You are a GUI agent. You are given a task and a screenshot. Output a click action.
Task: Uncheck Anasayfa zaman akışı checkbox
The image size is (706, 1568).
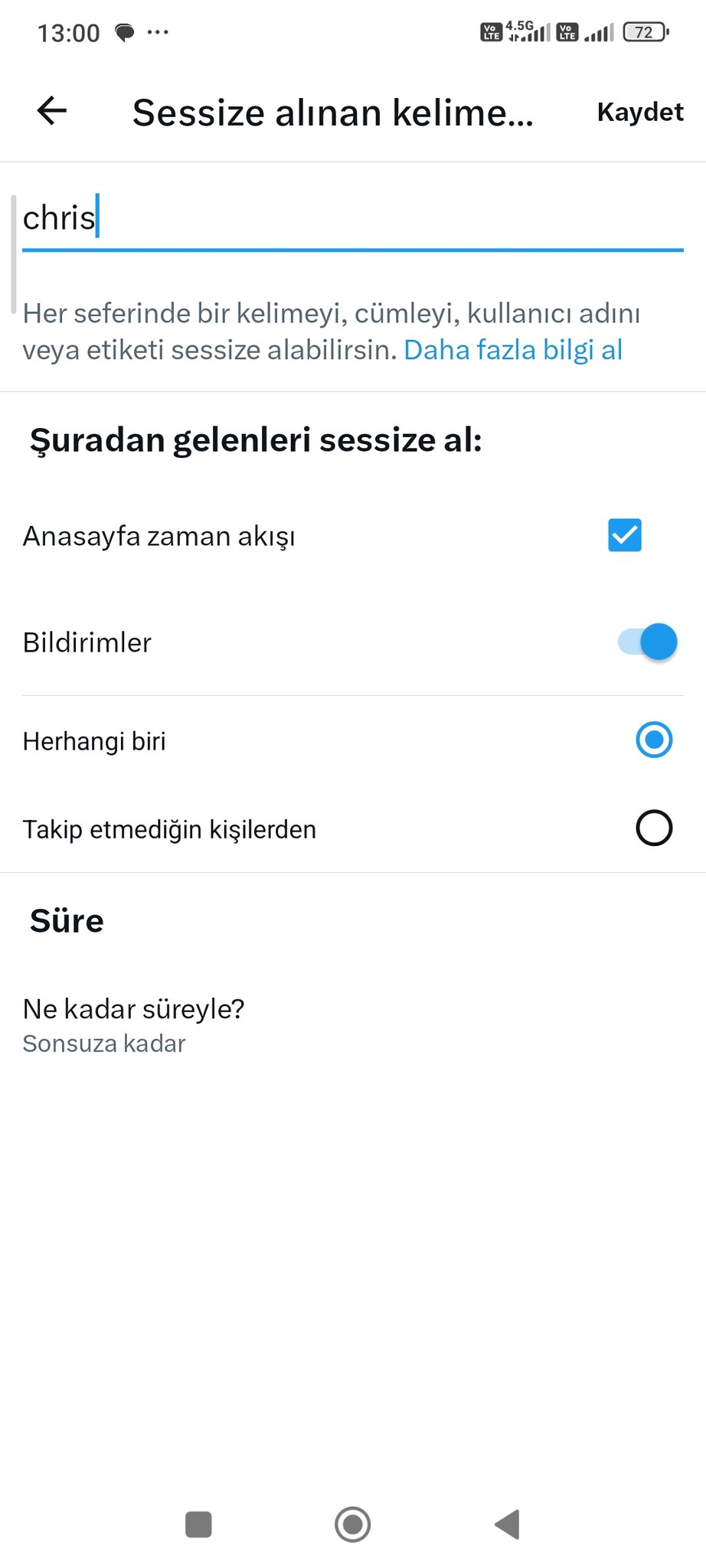[x=624, y=535]
